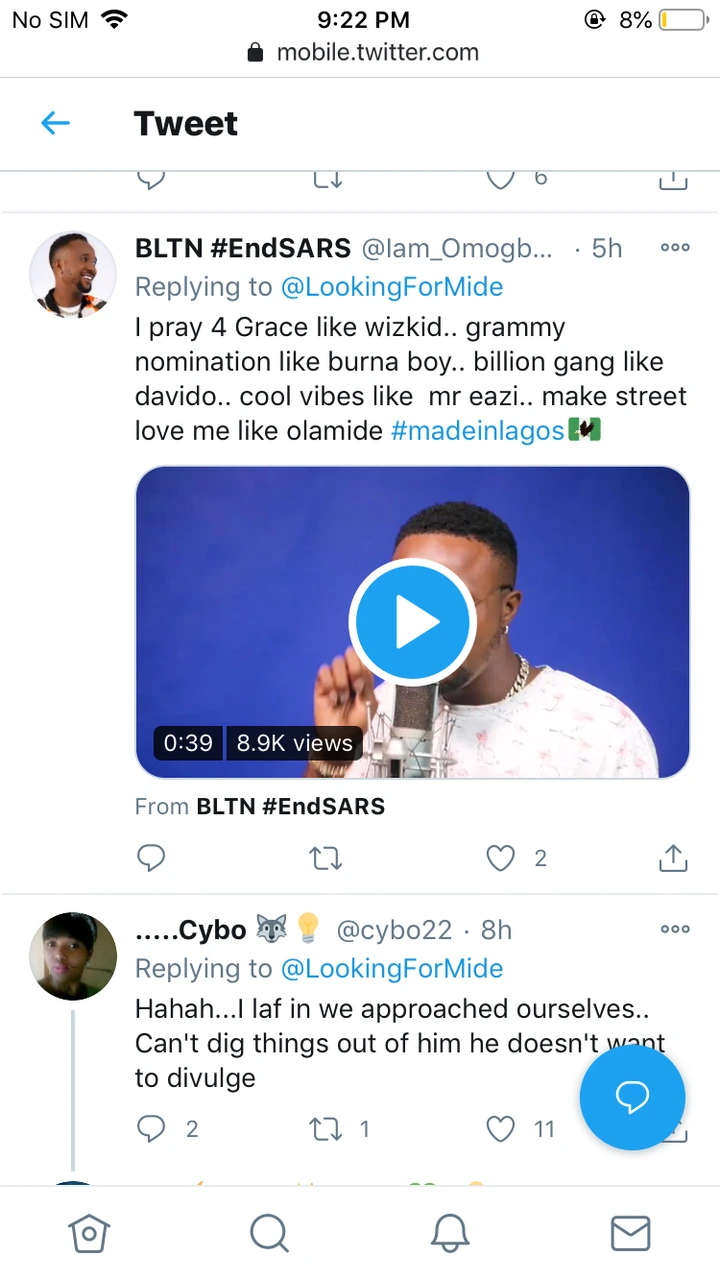Reply to BLTN #EndSARS's tweet

pos(151,858)
